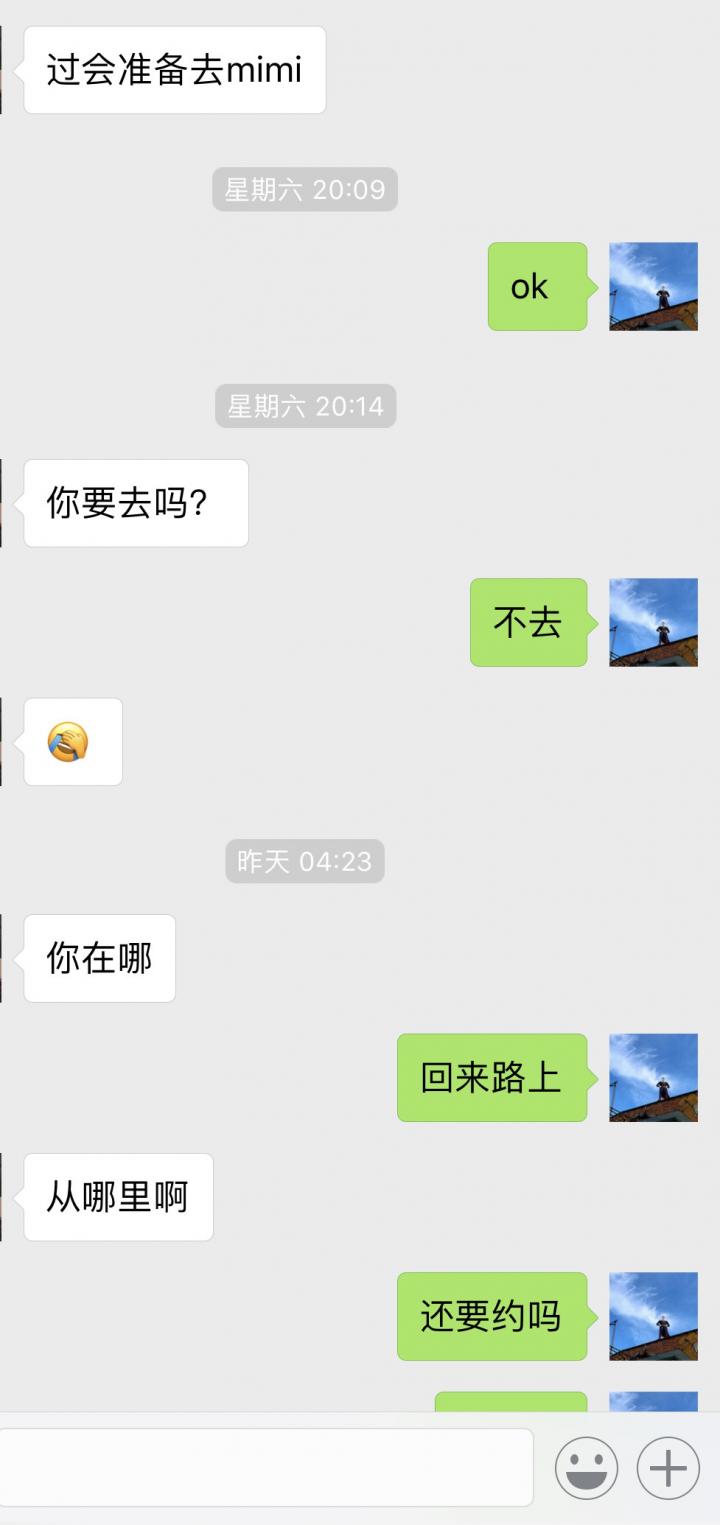Tap the face-palm emoji sticker message
The width and height of the screenshot is (720, 1525).
[x=71, y=741]
